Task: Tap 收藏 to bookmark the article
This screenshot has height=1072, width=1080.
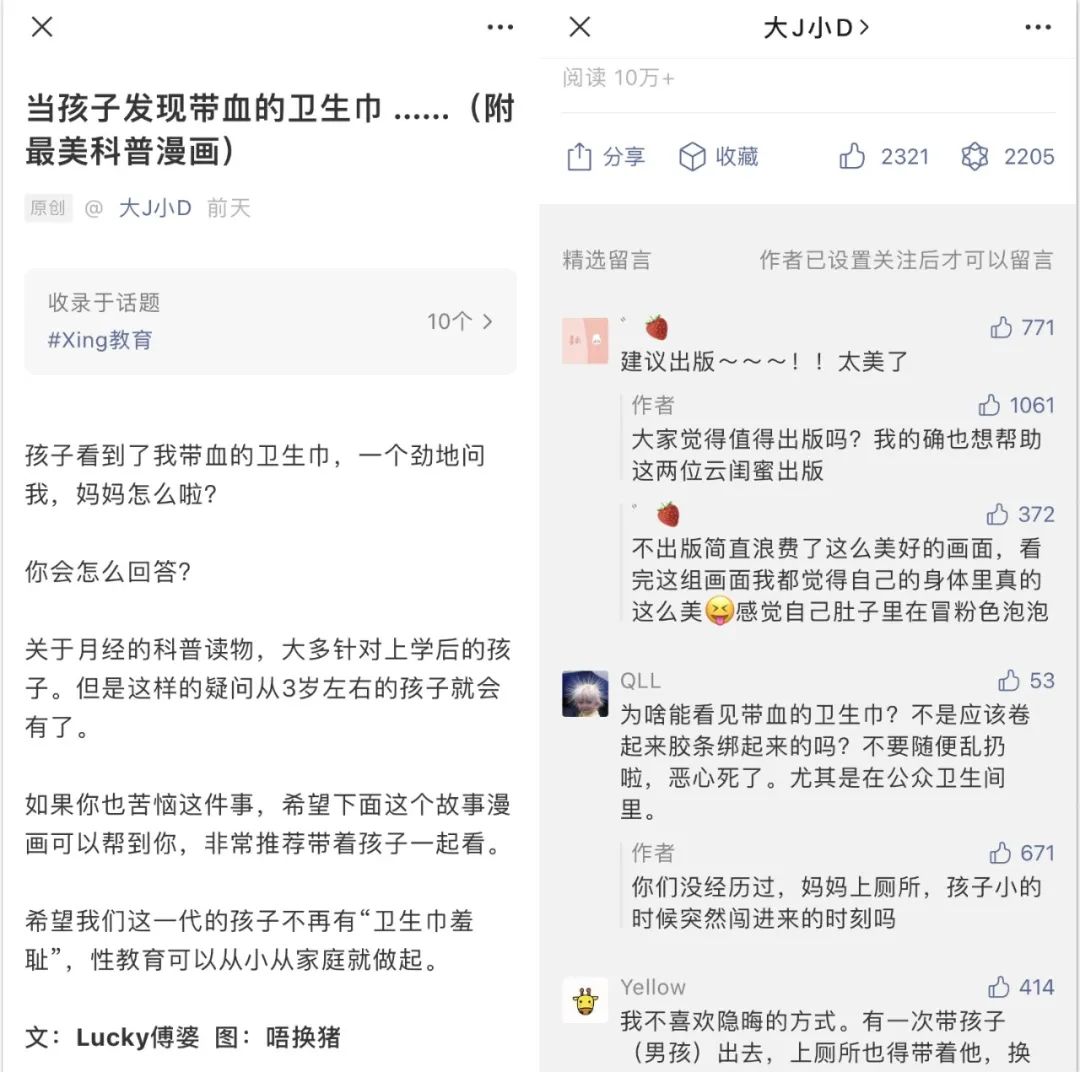Action: [718, 157]
